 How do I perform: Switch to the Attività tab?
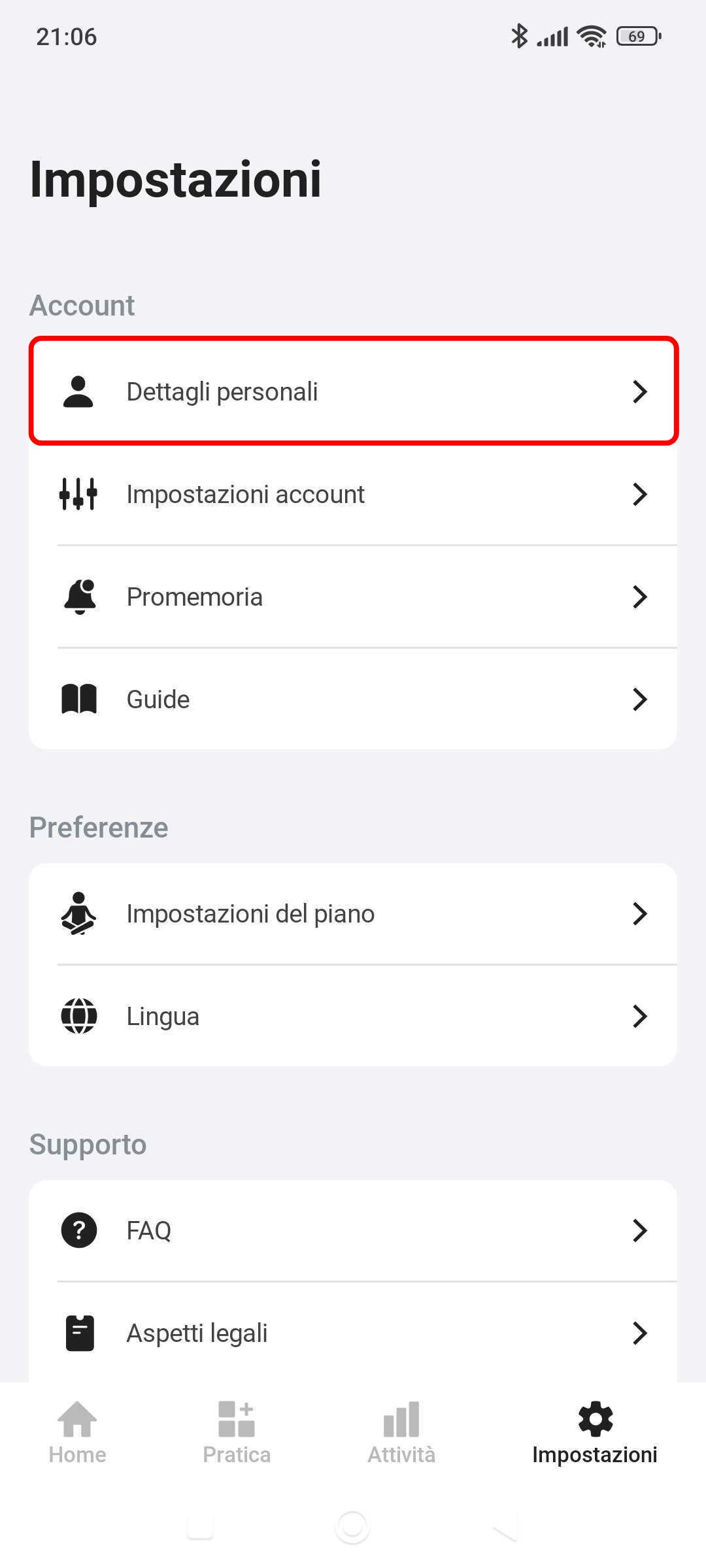click(x=401, y=1431)
